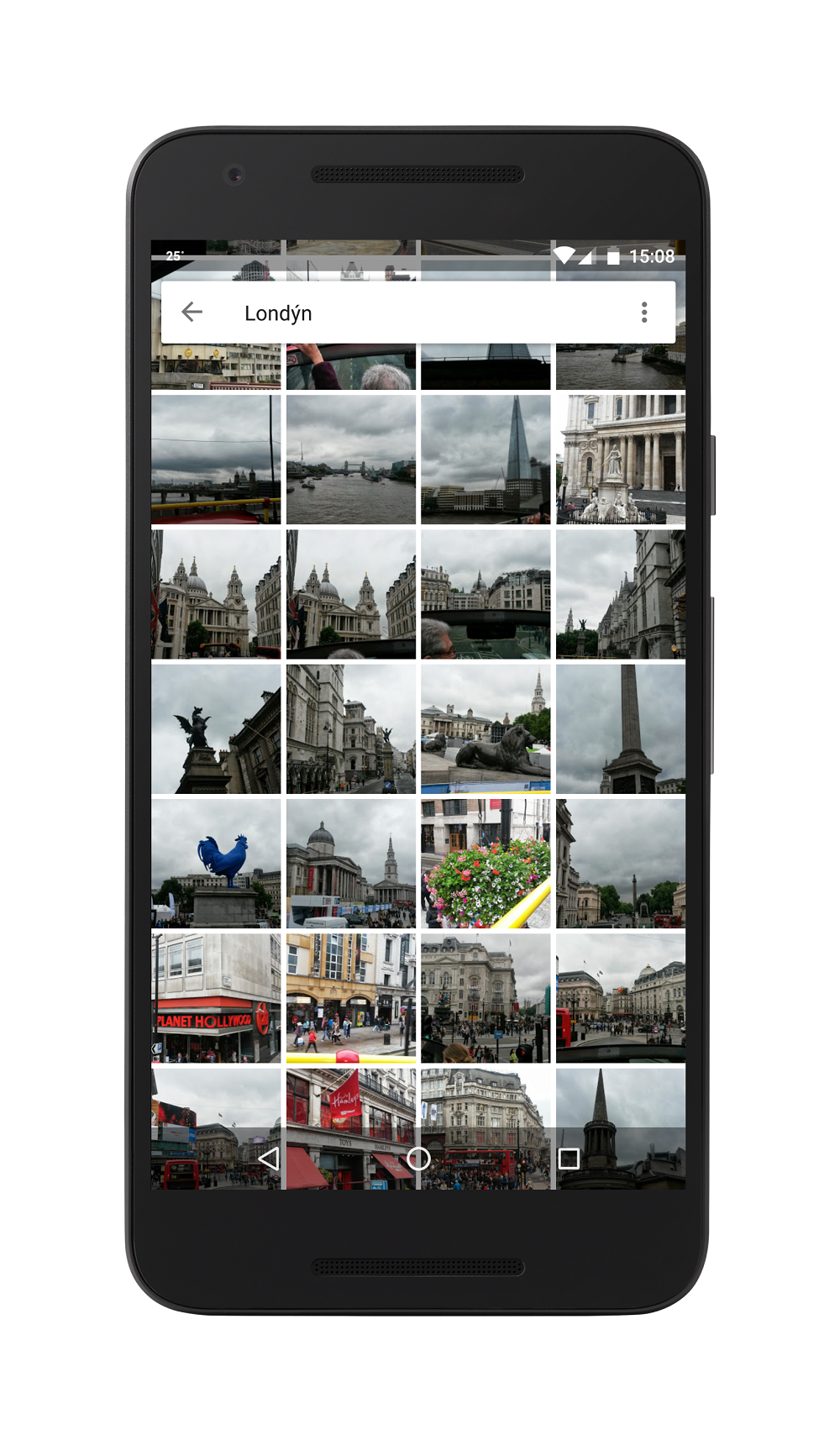Open the three-dot overflow menu
The height and width of the screenshot is (1440, 840).
point(644,313)
